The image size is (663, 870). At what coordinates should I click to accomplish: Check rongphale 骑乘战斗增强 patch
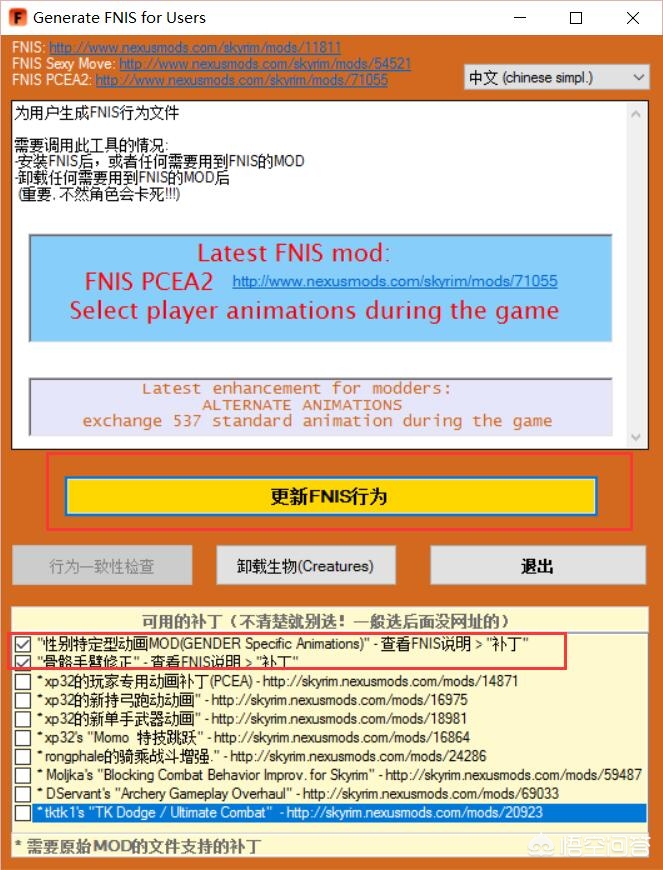(x=23, y=756)
